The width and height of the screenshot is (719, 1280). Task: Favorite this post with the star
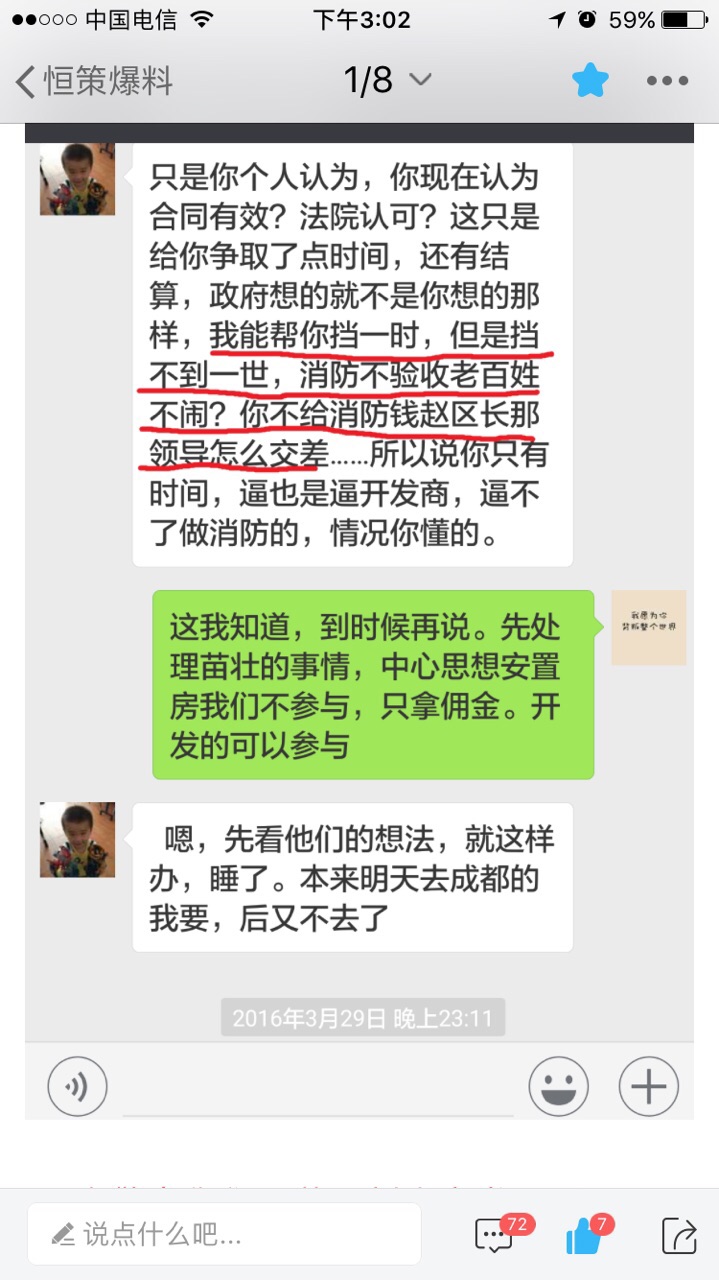[590, 81]
